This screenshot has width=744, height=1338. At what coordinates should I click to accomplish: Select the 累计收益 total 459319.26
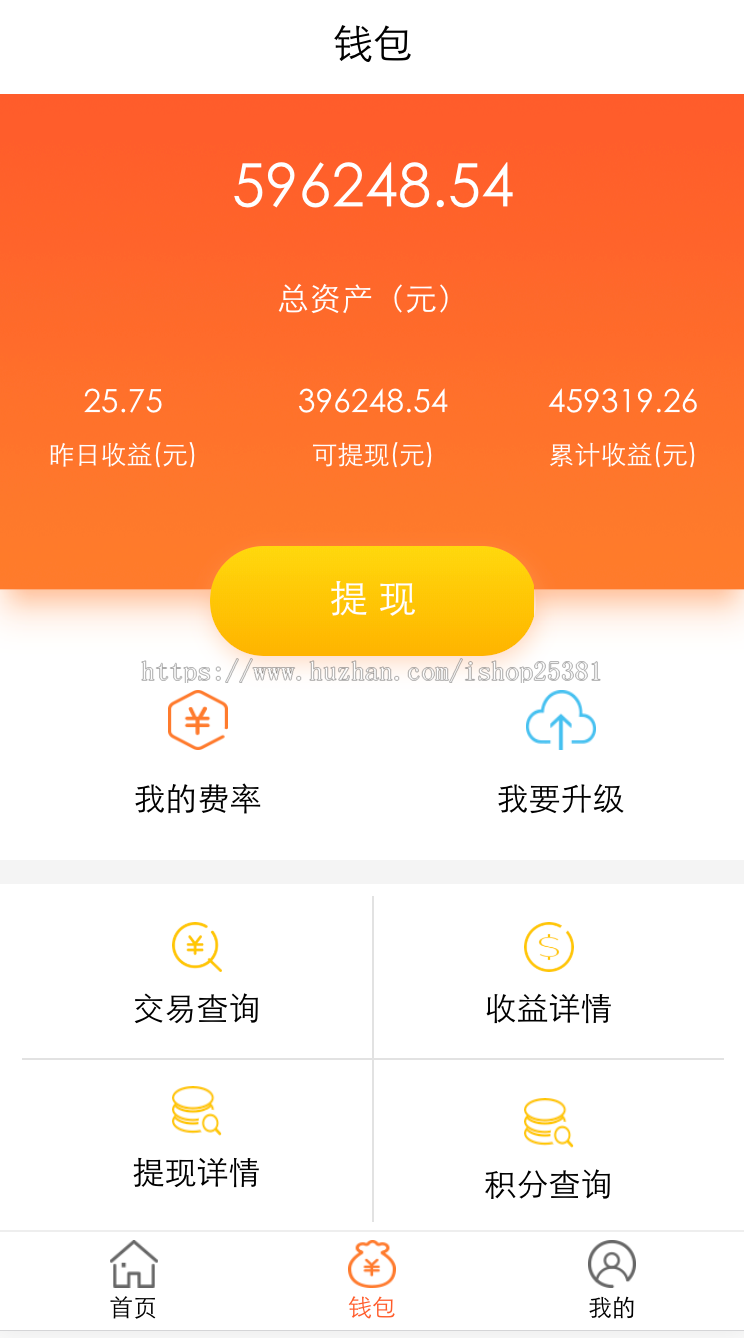pyautogui.click(x=623, y=401)
